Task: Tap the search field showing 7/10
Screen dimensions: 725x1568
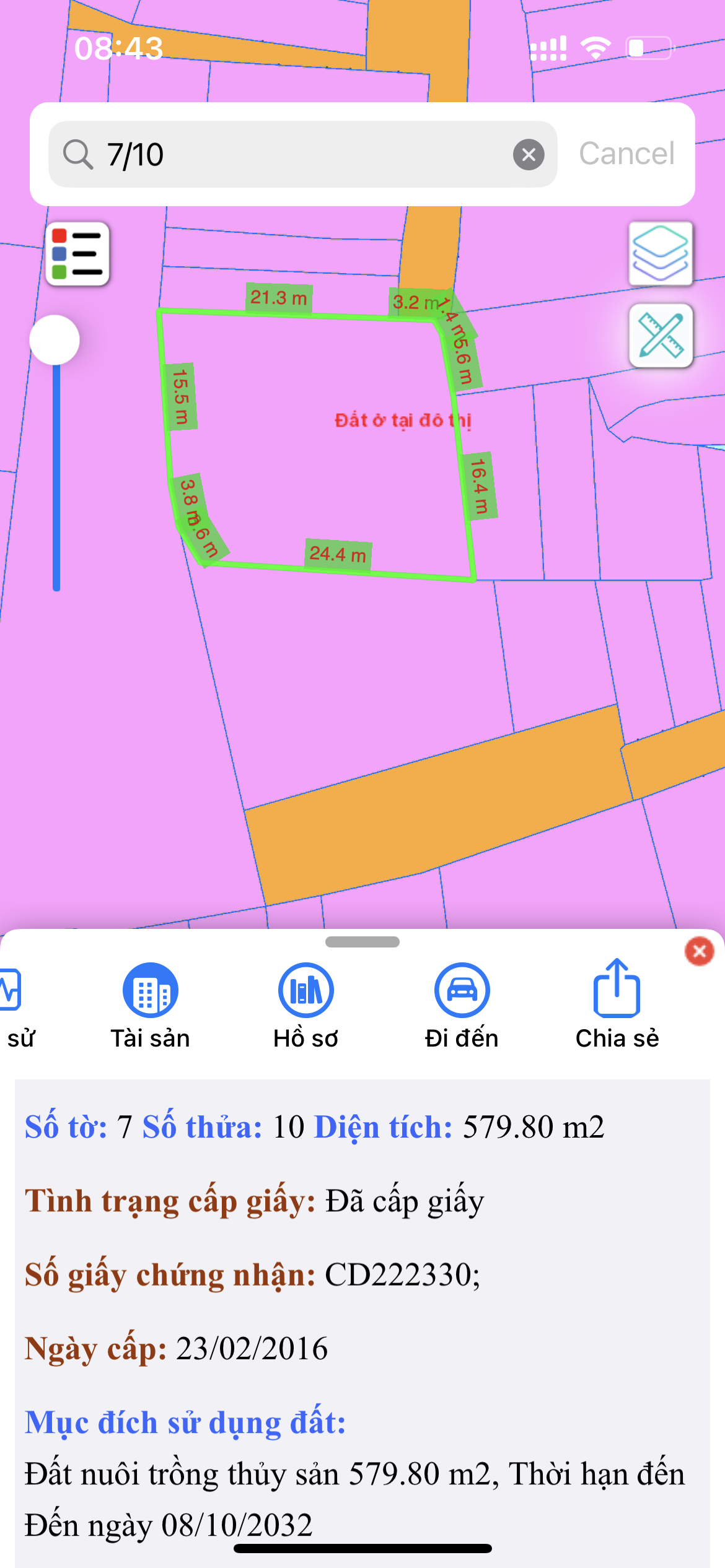Action: [302, 154]
